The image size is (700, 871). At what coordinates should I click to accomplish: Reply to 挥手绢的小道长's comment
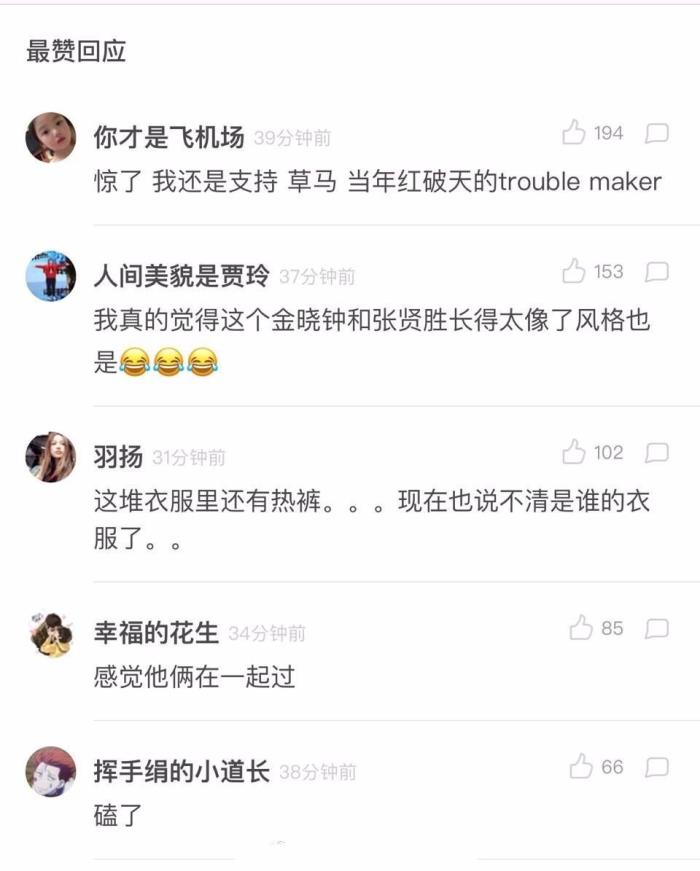point(657,768)
